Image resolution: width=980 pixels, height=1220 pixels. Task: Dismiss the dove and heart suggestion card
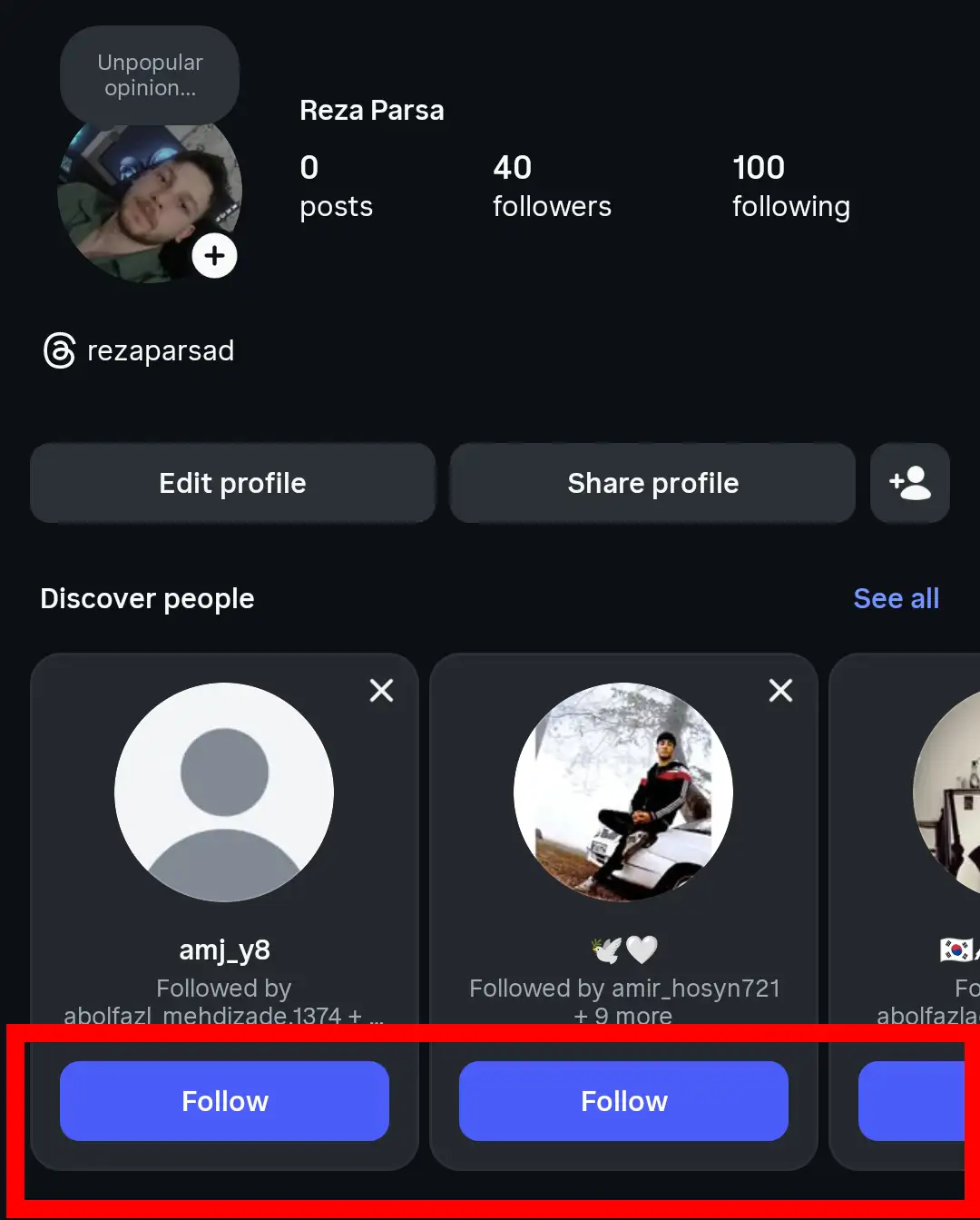[780, 691]
